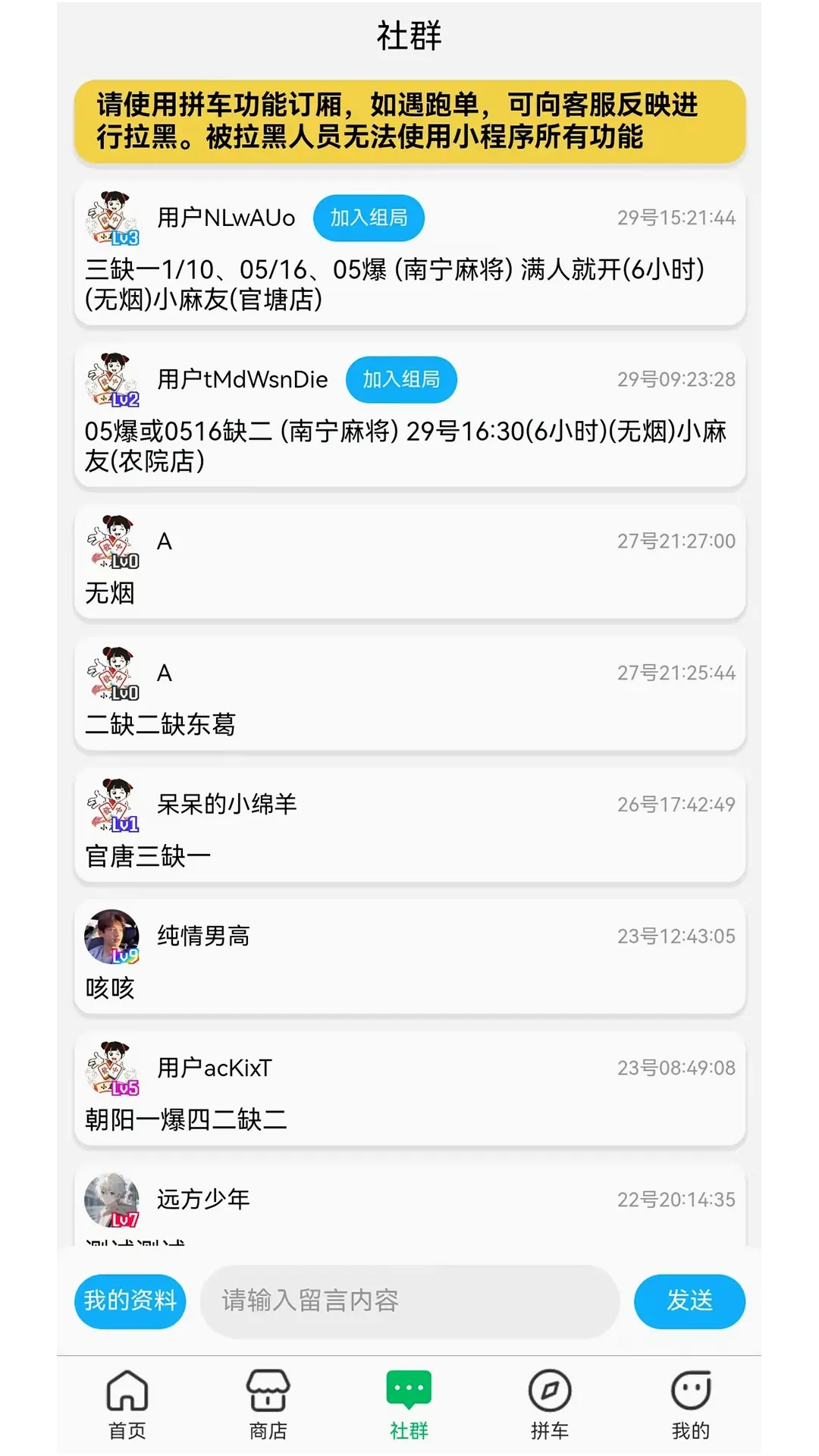Viewport: 819px width, 1456px height.
Task: Go to the 商店 tab
Action: [x=268, y=1404]
